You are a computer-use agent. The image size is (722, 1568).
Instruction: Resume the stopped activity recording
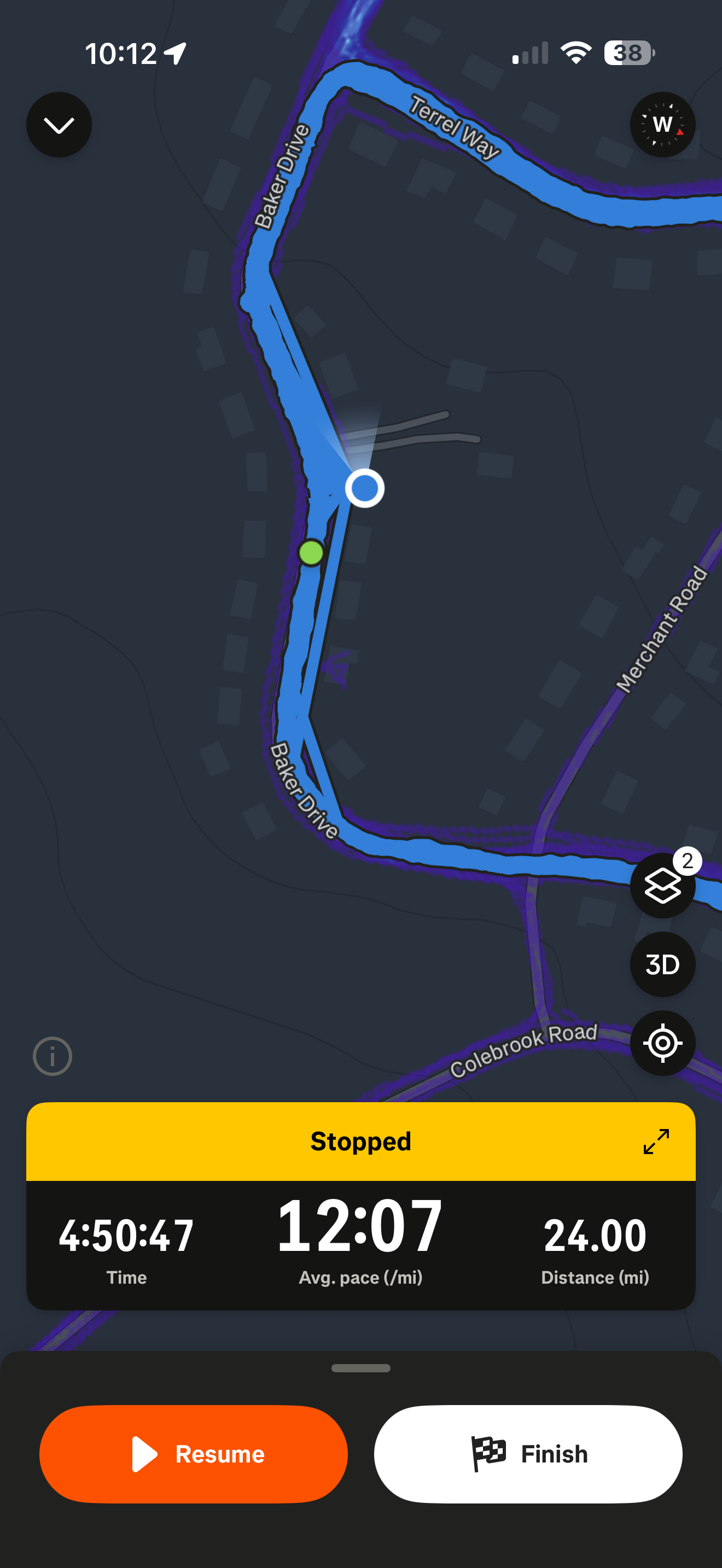194,1454
